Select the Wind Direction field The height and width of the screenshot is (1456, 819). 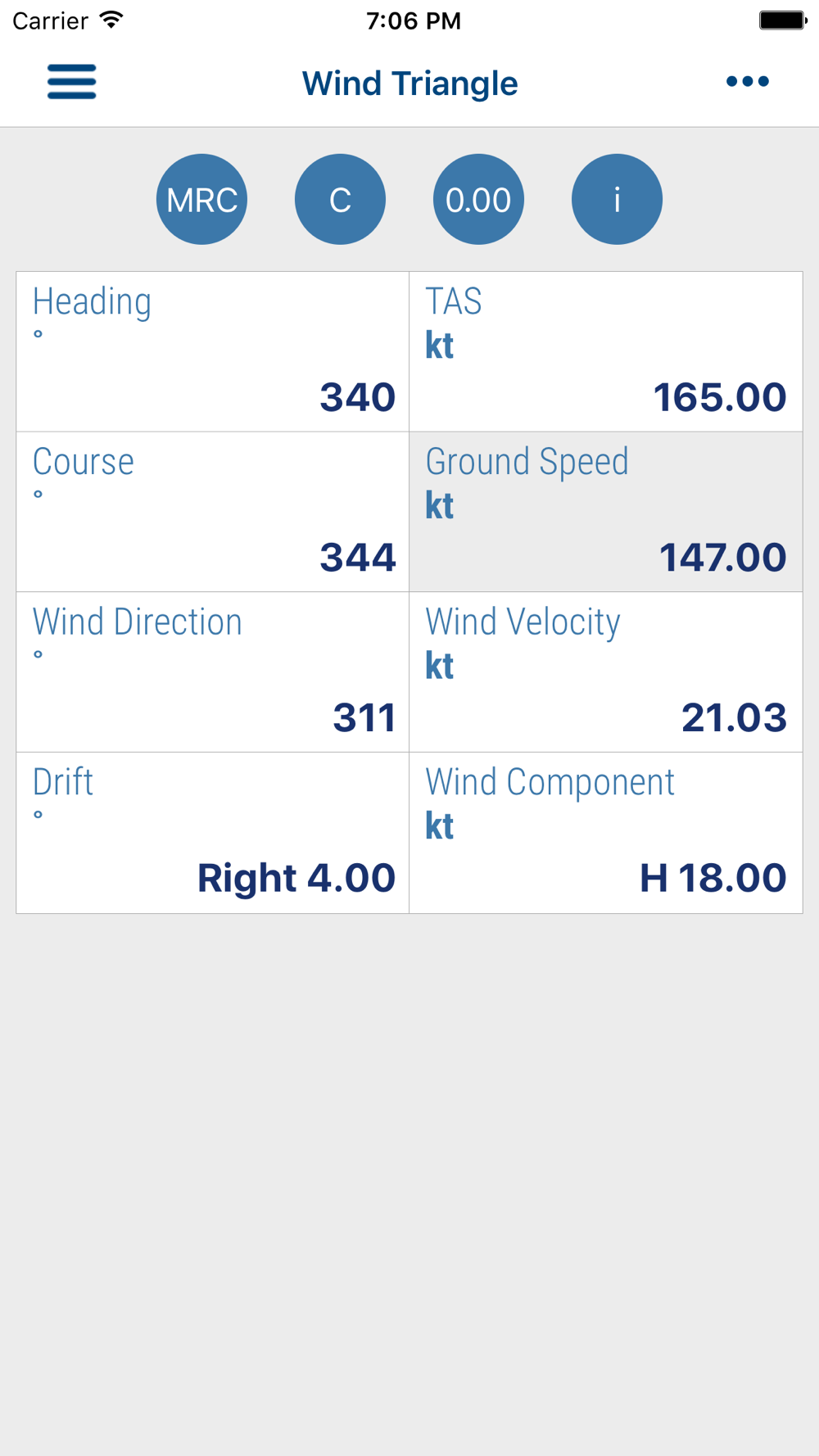213,672
